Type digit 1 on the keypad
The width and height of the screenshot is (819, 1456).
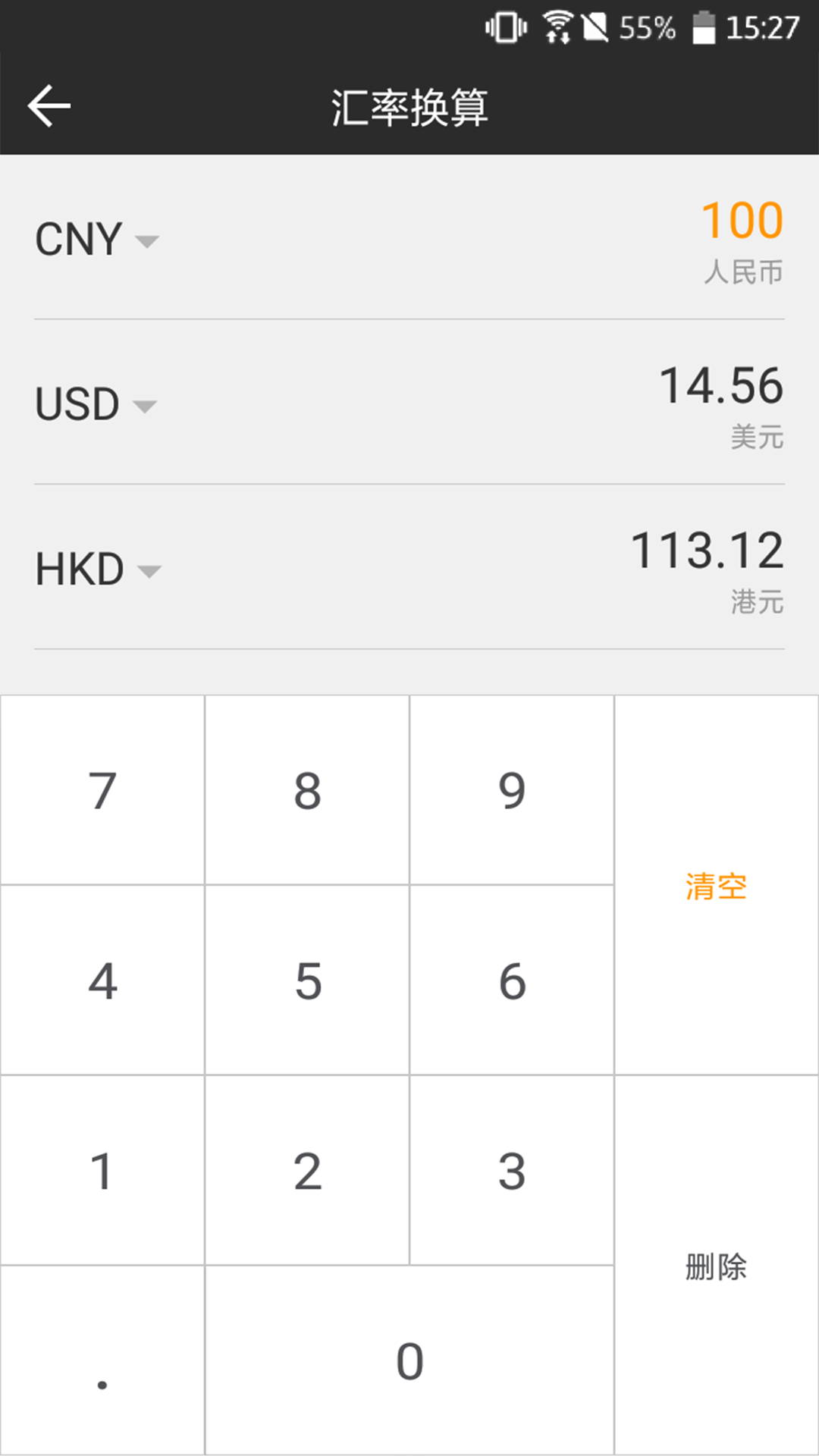click(102, 1170)
